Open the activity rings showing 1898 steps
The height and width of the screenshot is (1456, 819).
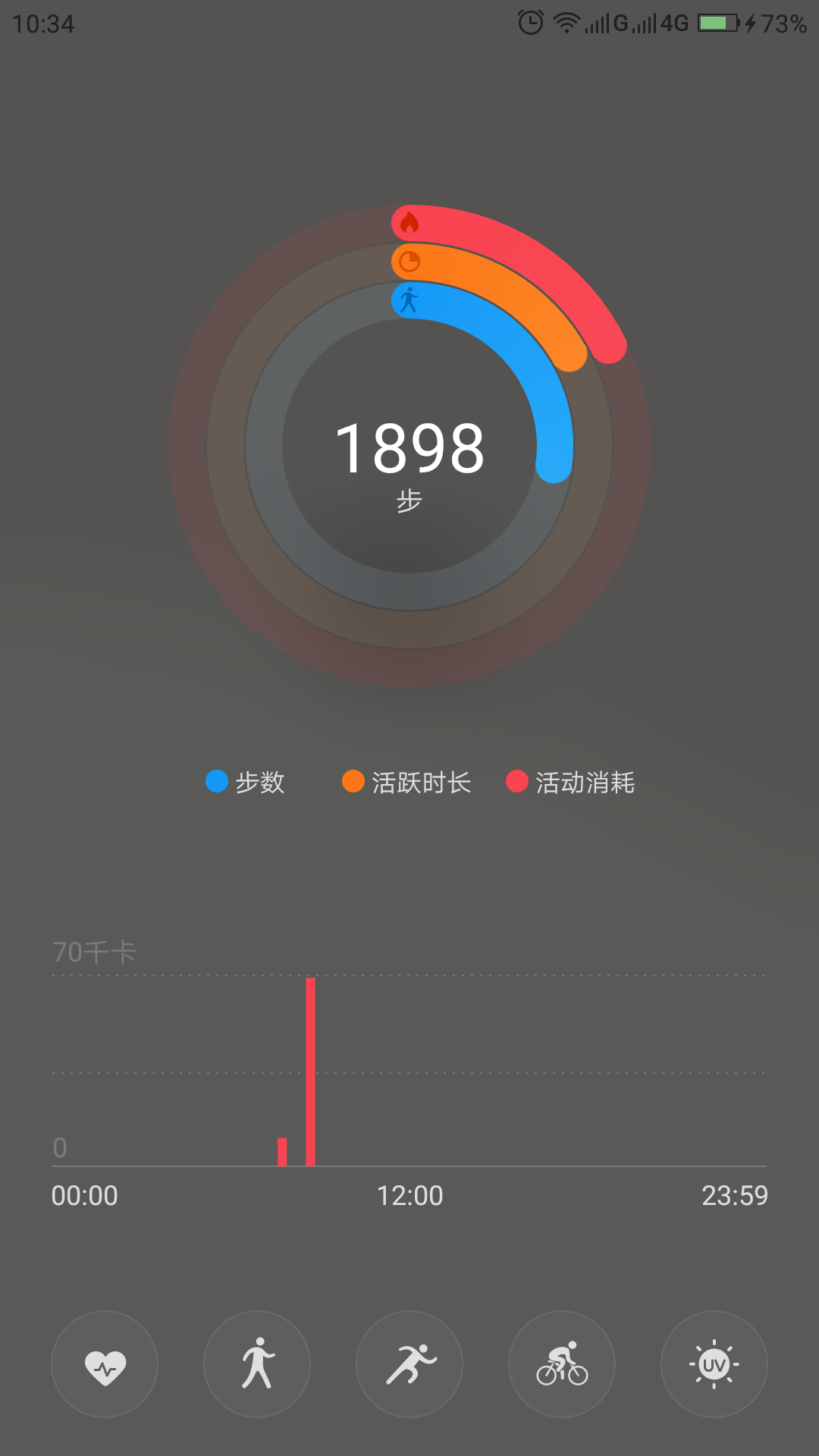click(x=409, y=446)
